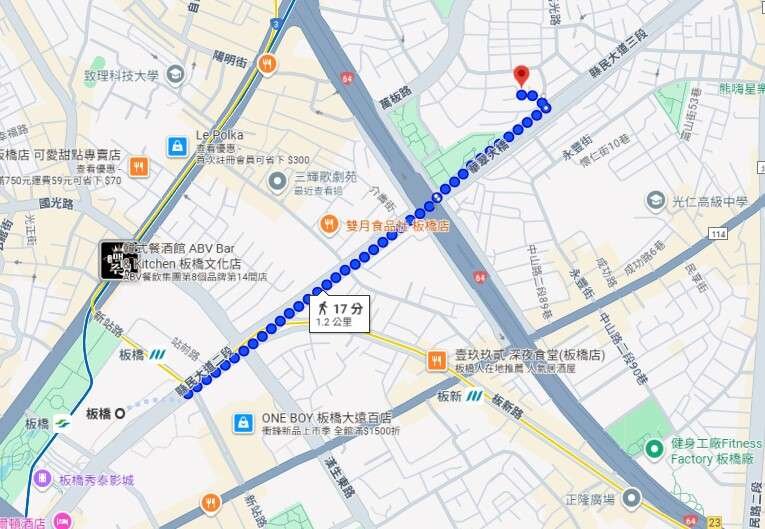Select the 板橋 train station icon
The width and height of the screenshot is (765, 529).
pyautogui.click(x=62, y=423)
